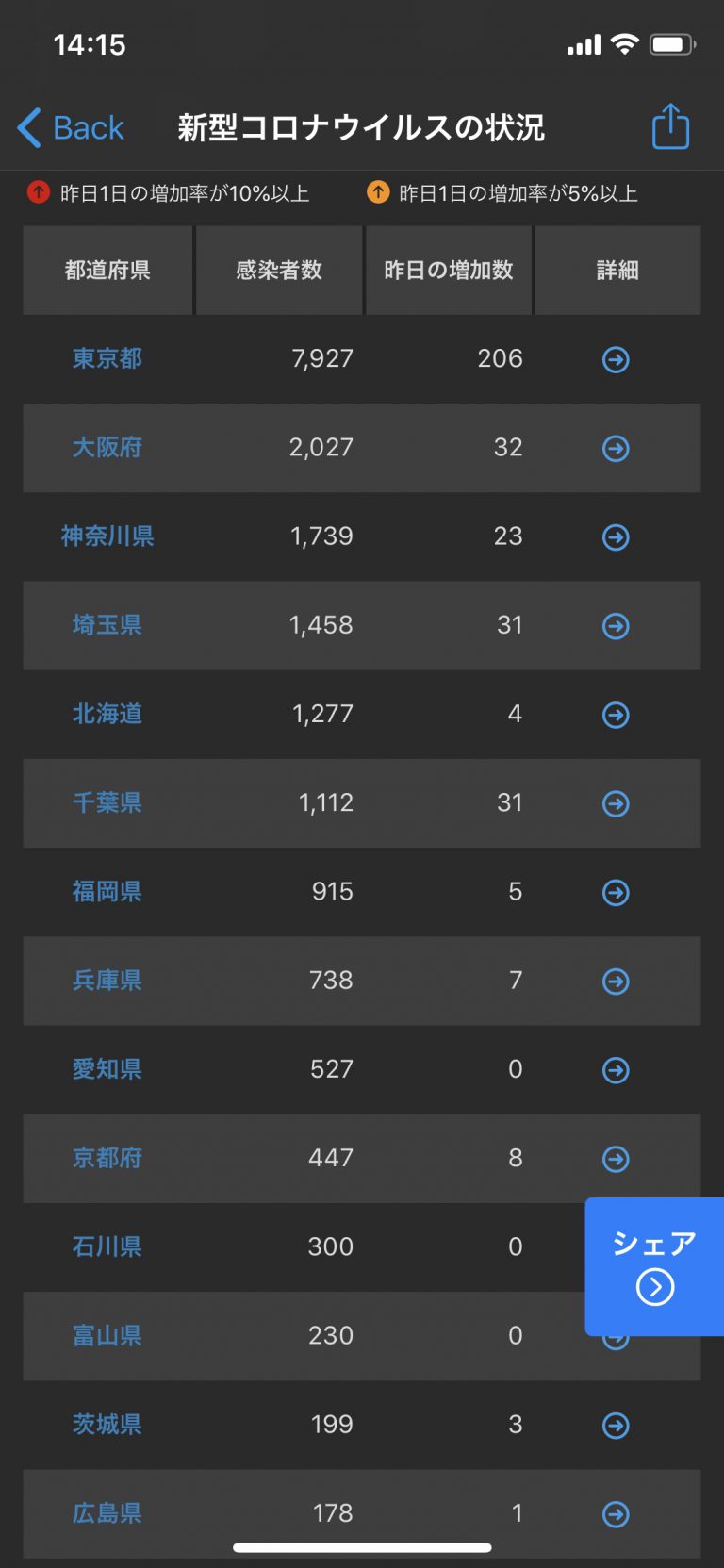Image resolution: width=724 pixels, height=1568 pixels.
Task: Open the 福岡県 prefecture link
Action: pyautogui.click(x=107, y=891)
